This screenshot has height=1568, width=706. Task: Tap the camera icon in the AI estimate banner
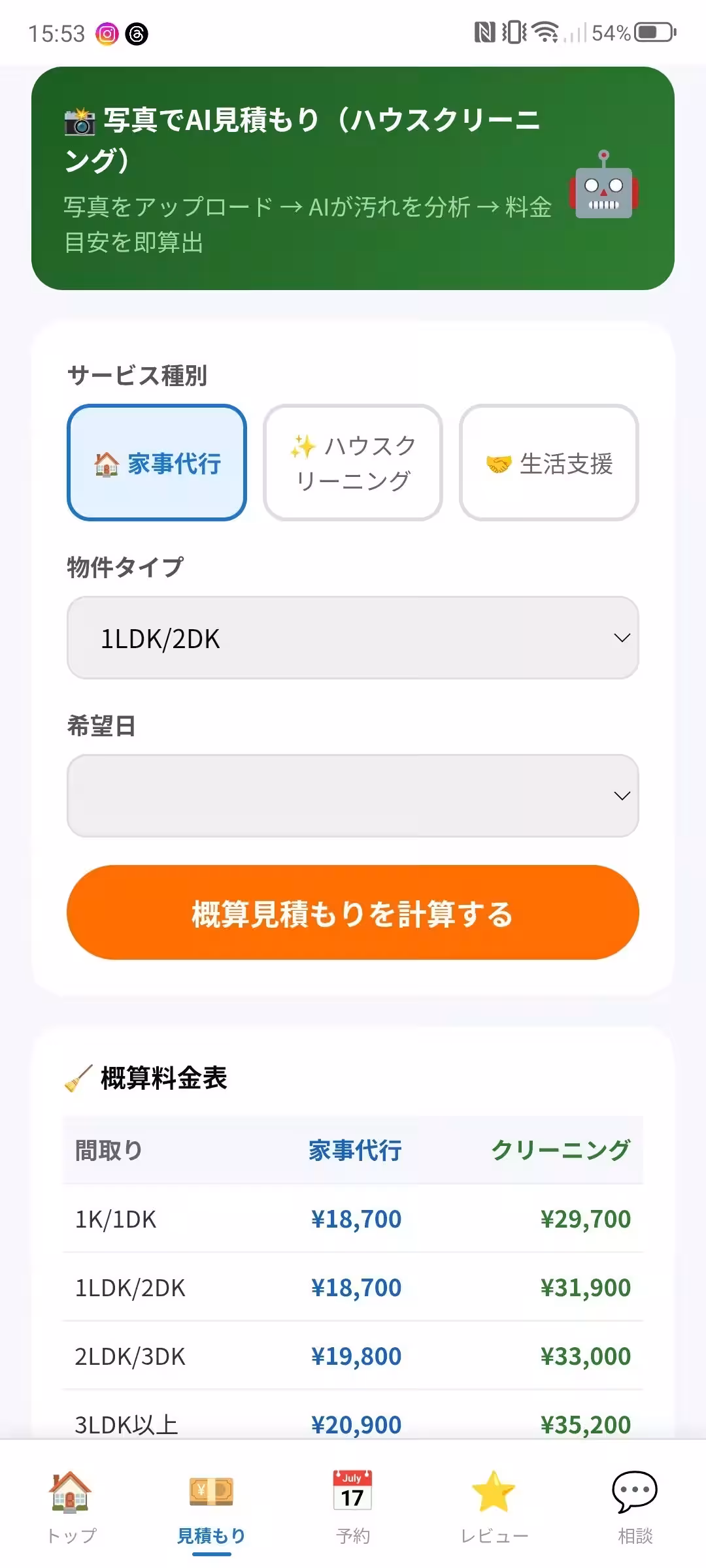(x=78, y=120)
